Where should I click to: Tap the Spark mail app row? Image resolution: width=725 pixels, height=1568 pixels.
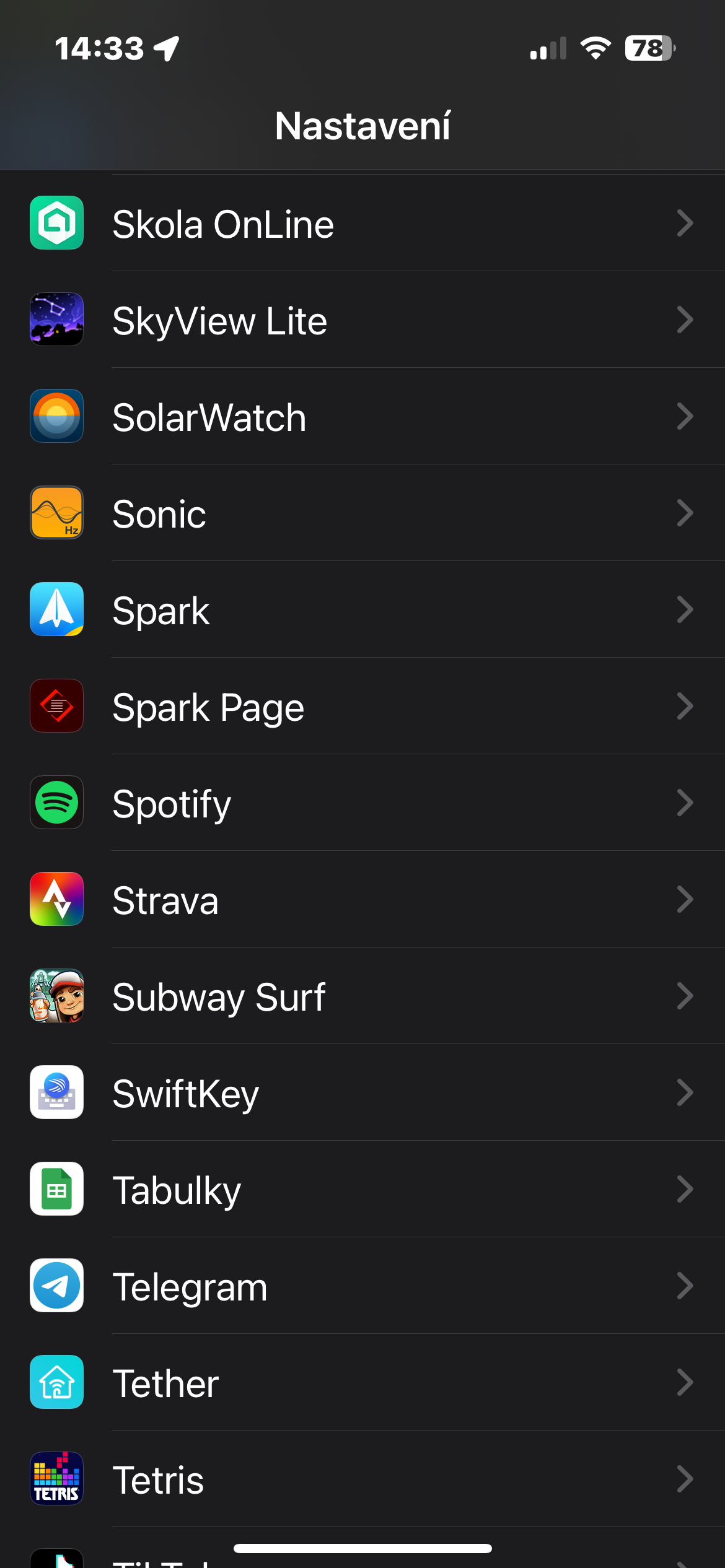[x=362, y=610]
